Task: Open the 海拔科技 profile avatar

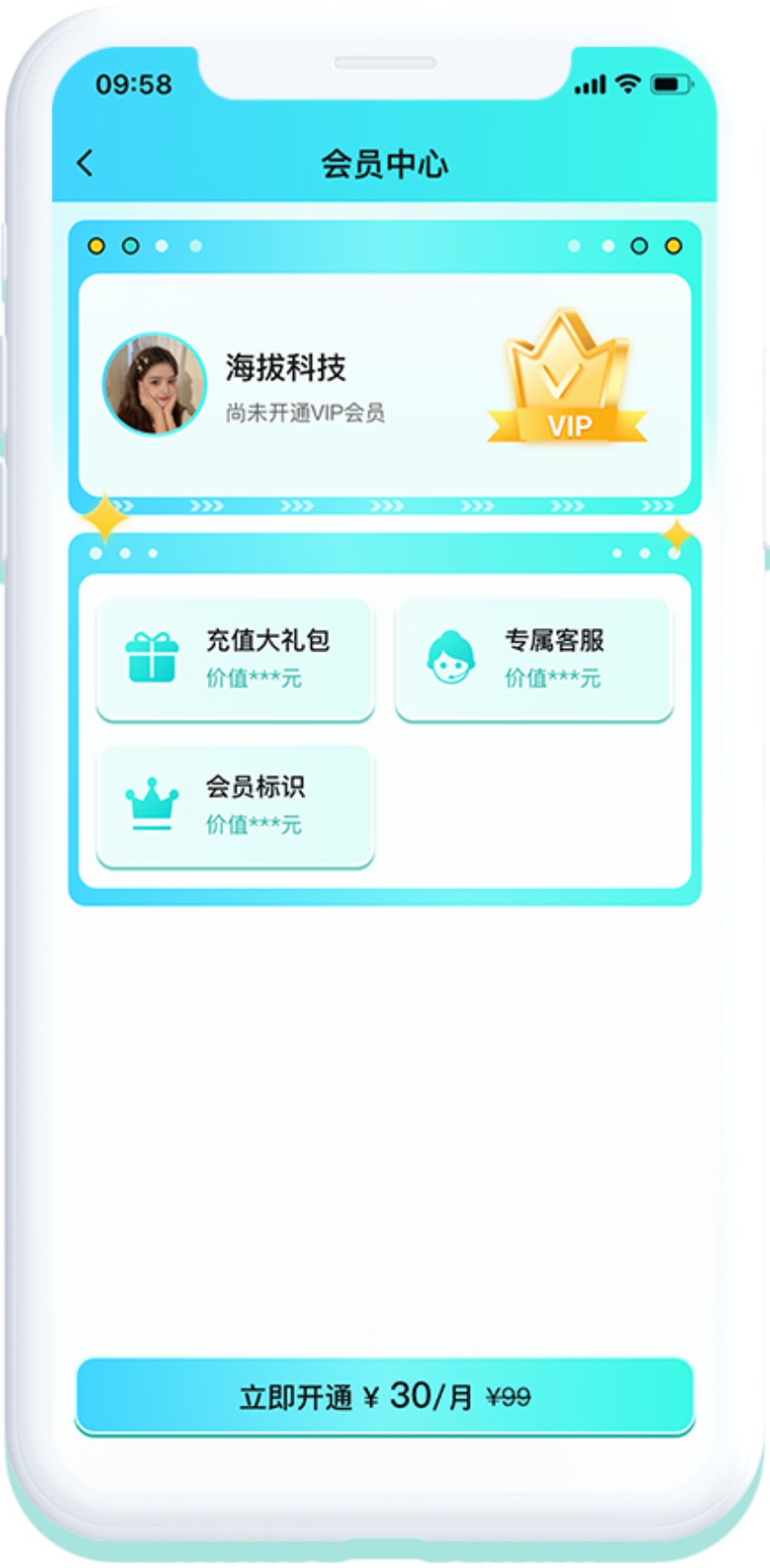Action: coord(154,384)
